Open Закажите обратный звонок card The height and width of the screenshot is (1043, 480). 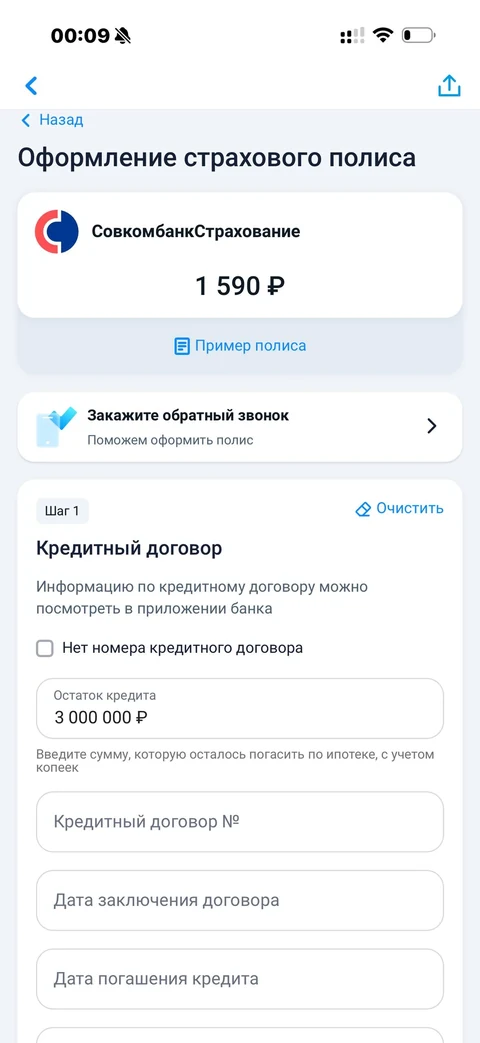coord(240,427)
